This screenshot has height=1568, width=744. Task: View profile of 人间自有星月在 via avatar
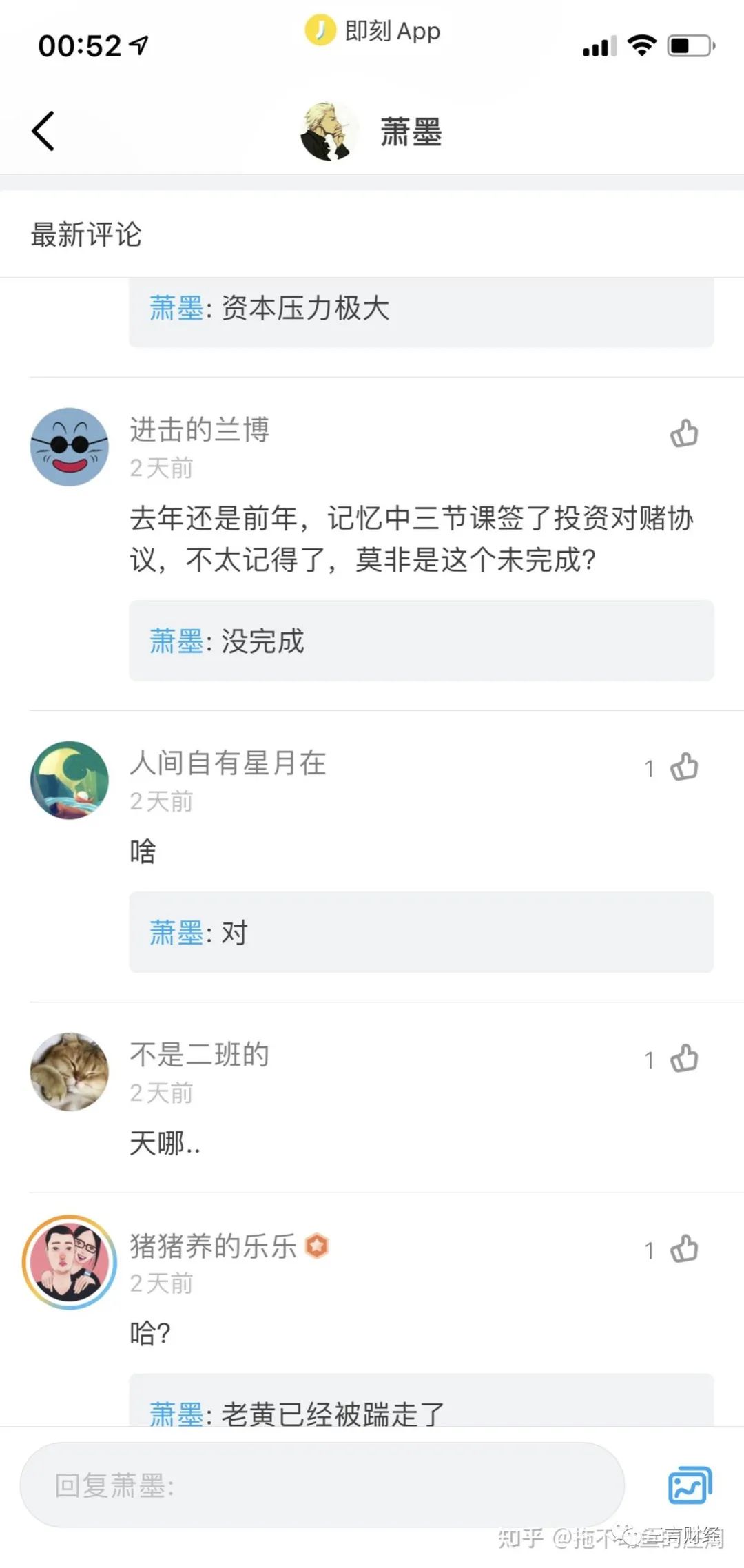[x=70, y=780]
